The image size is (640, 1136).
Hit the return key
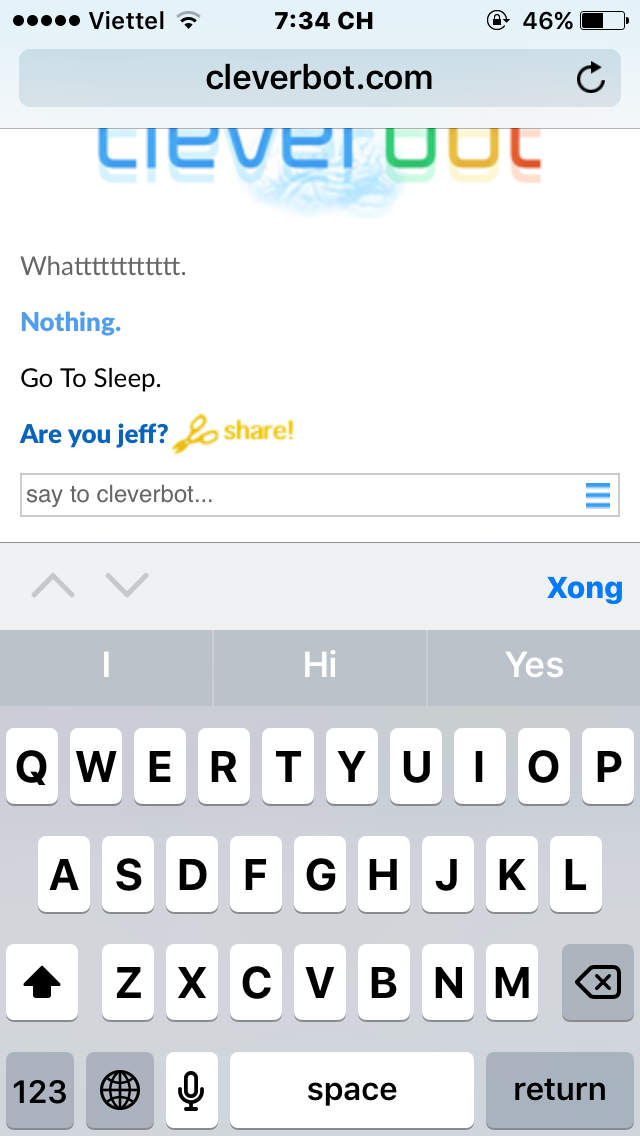tap(559, 1089)
